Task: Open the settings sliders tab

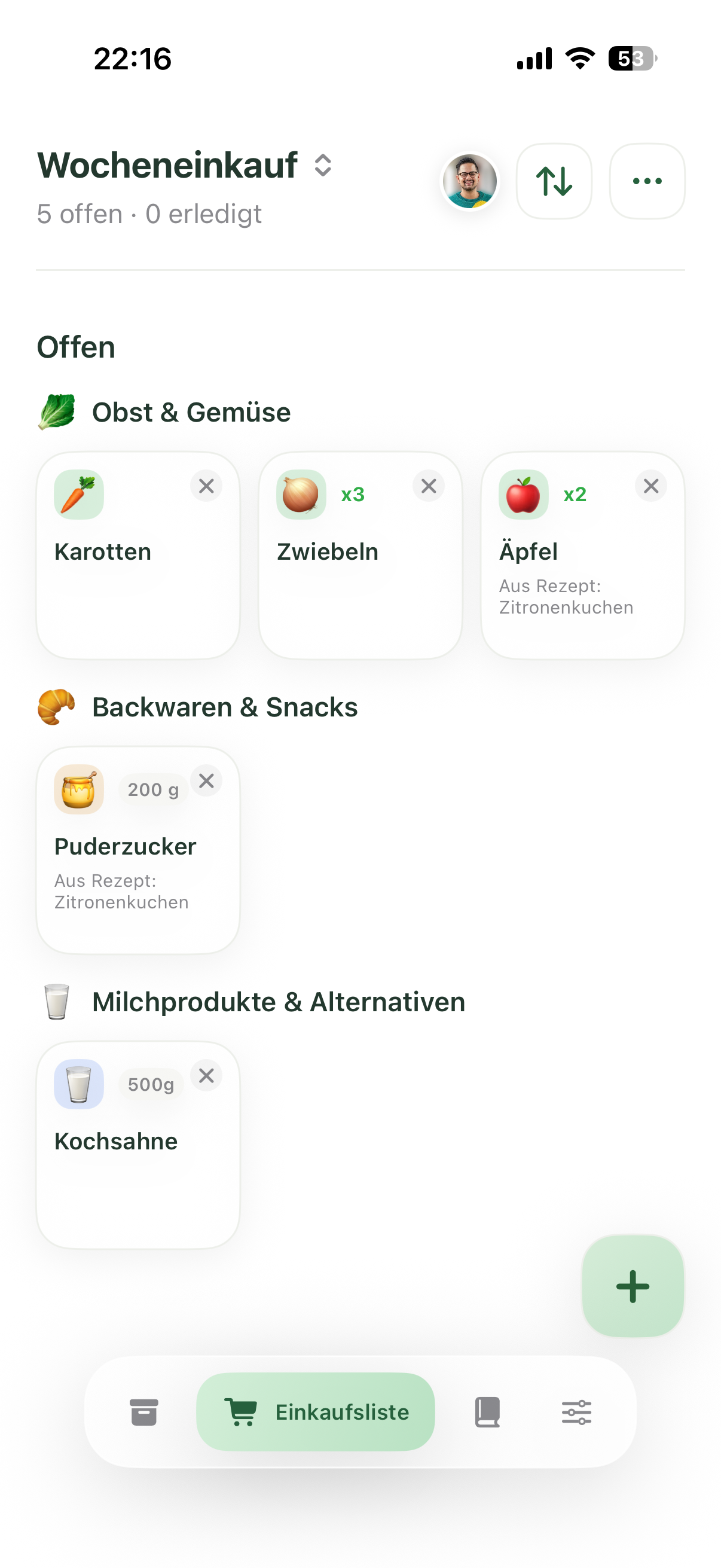Action: click(x=576, y=1412)
